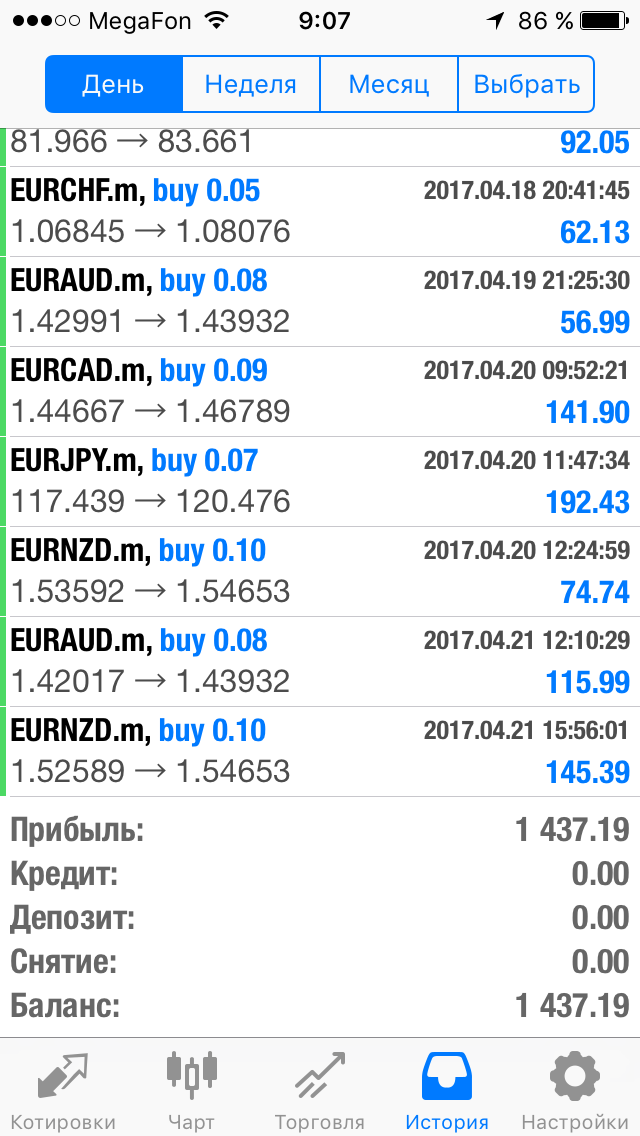Viewport: 640px width, 1136px height.
Task: Open the Выбрать custom period option
Action: (x=526, y=84)
